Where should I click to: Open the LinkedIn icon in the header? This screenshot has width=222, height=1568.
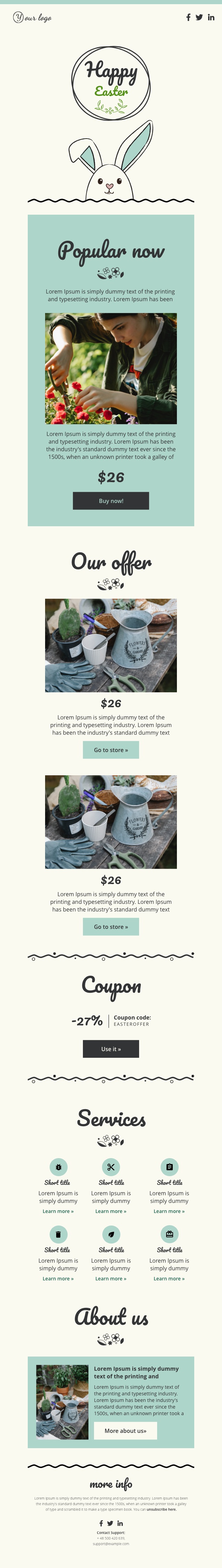211,17
